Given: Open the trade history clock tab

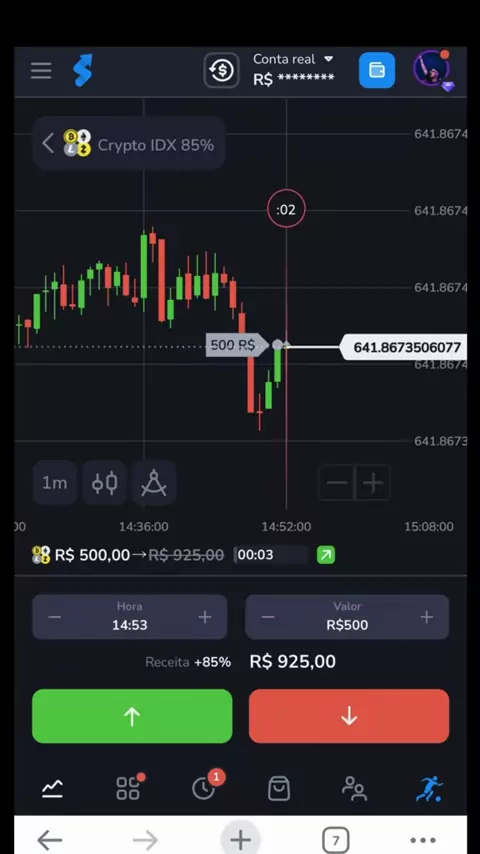Looking at the screenshot, I should [x=205, y=788].
